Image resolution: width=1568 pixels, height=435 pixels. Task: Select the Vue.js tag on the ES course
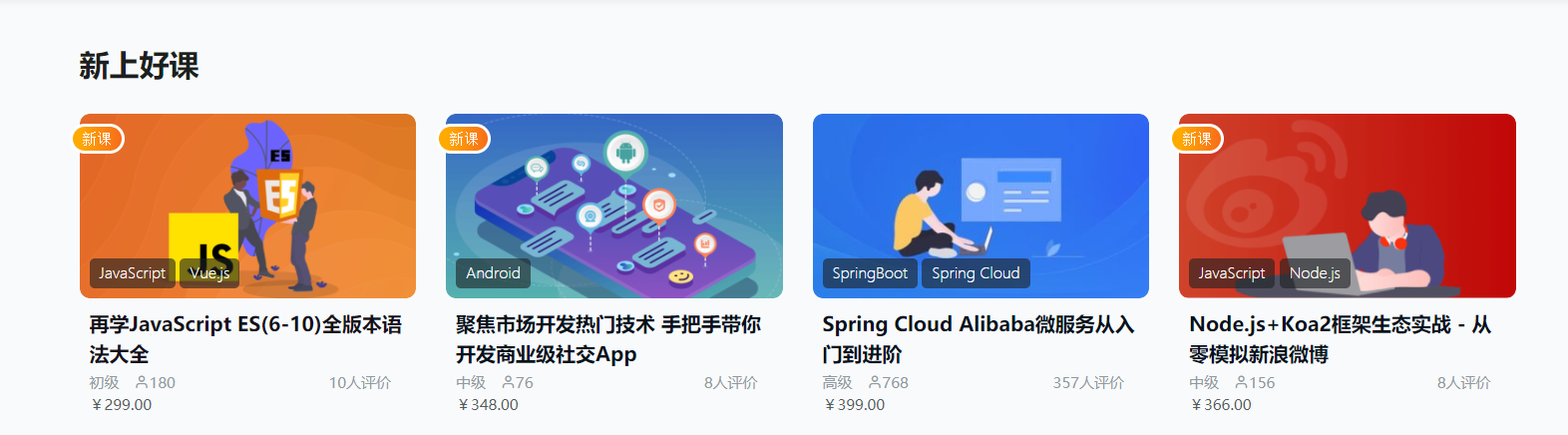coord(209,273)
